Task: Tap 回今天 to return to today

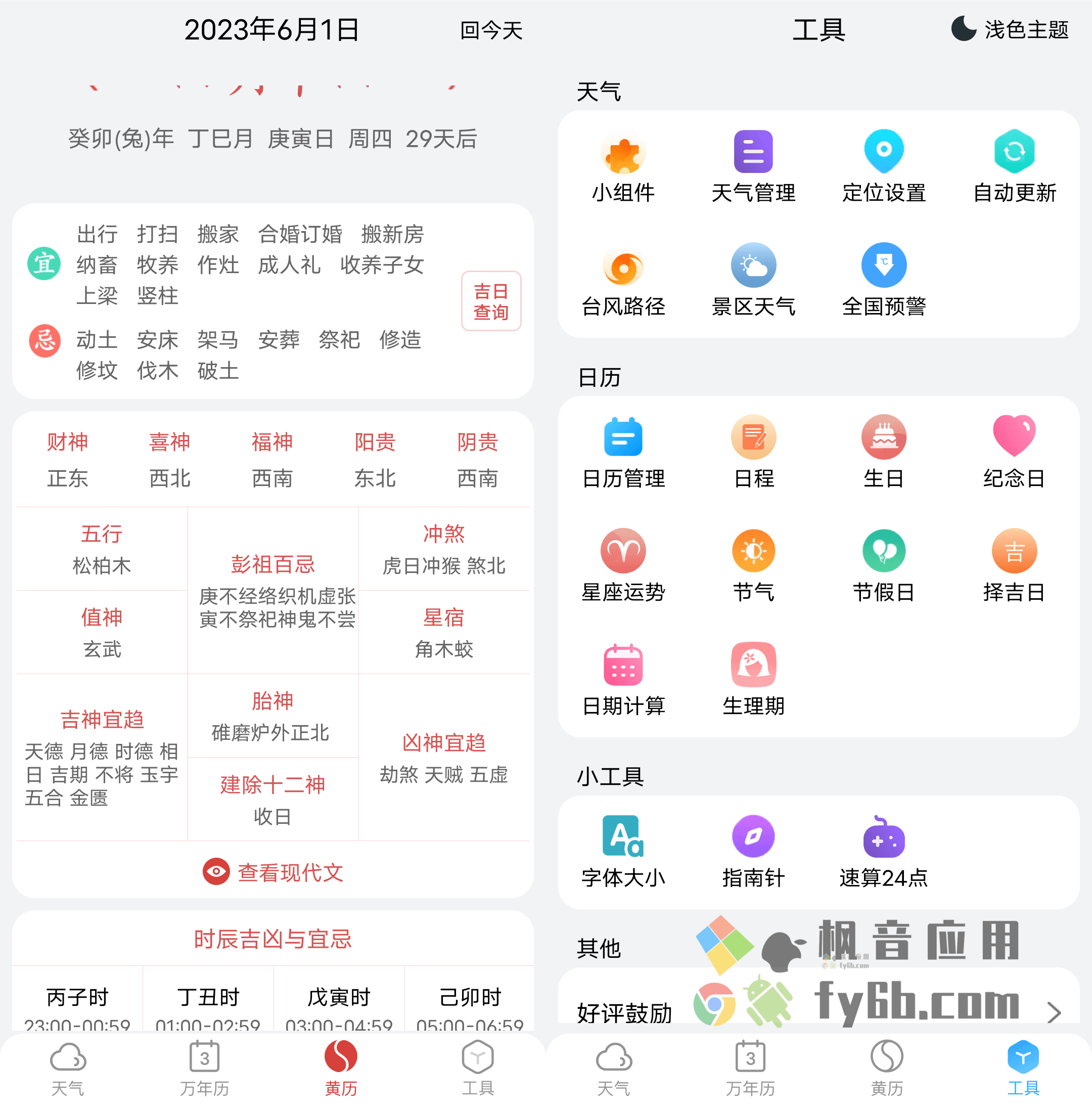Action: click(491, 30)
